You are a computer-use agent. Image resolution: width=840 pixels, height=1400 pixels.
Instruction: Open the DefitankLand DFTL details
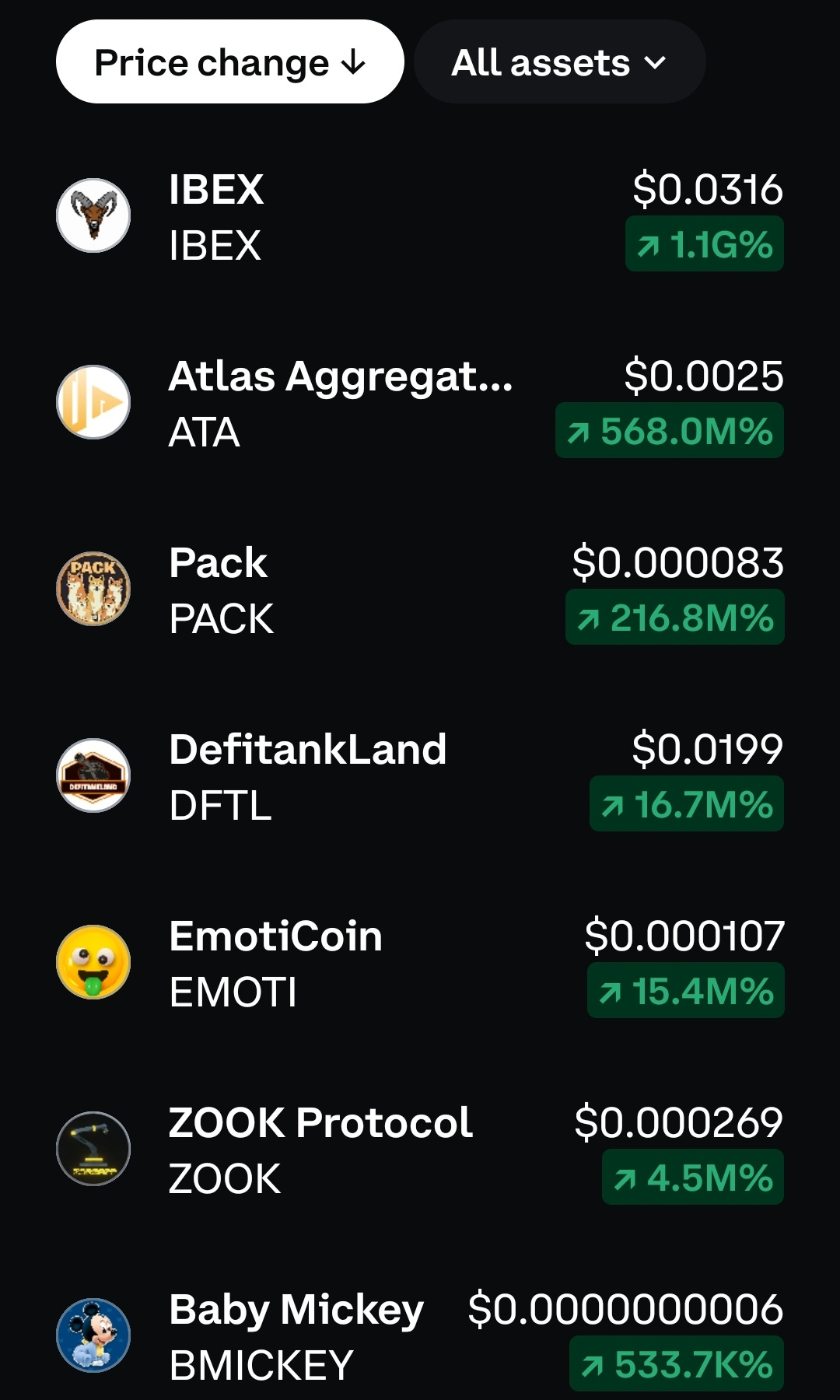(420, 776)
